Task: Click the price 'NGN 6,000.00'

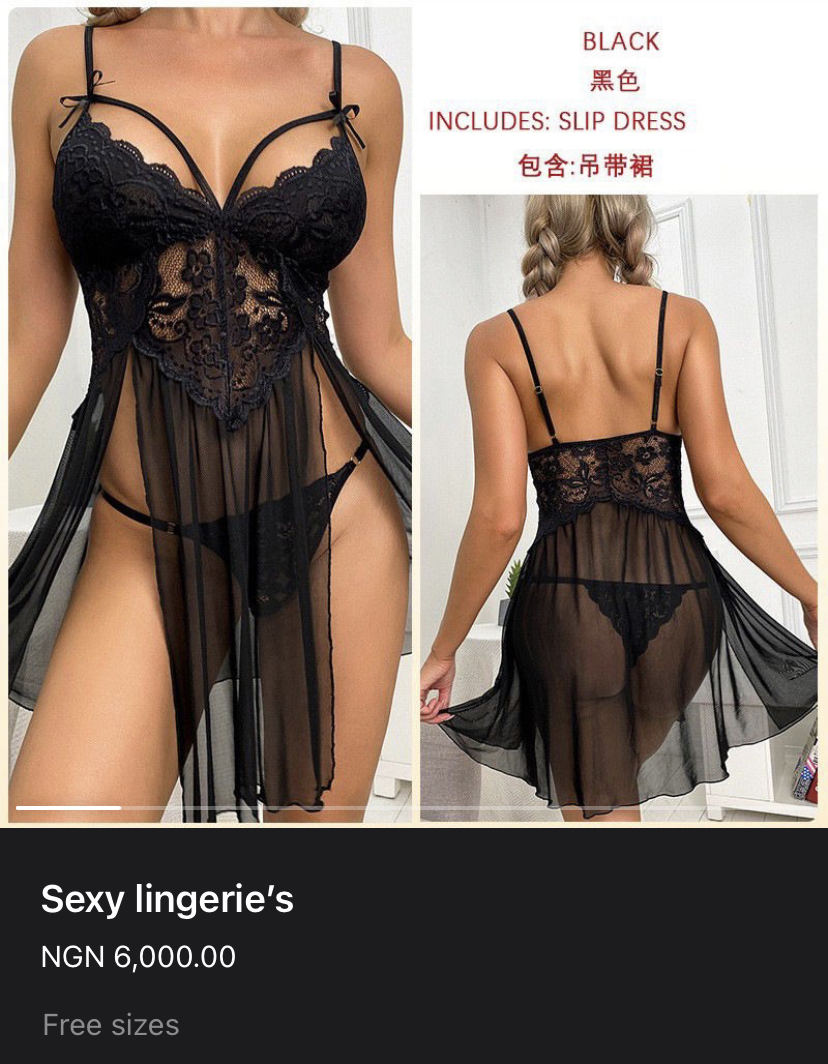Action: (137, 957)
